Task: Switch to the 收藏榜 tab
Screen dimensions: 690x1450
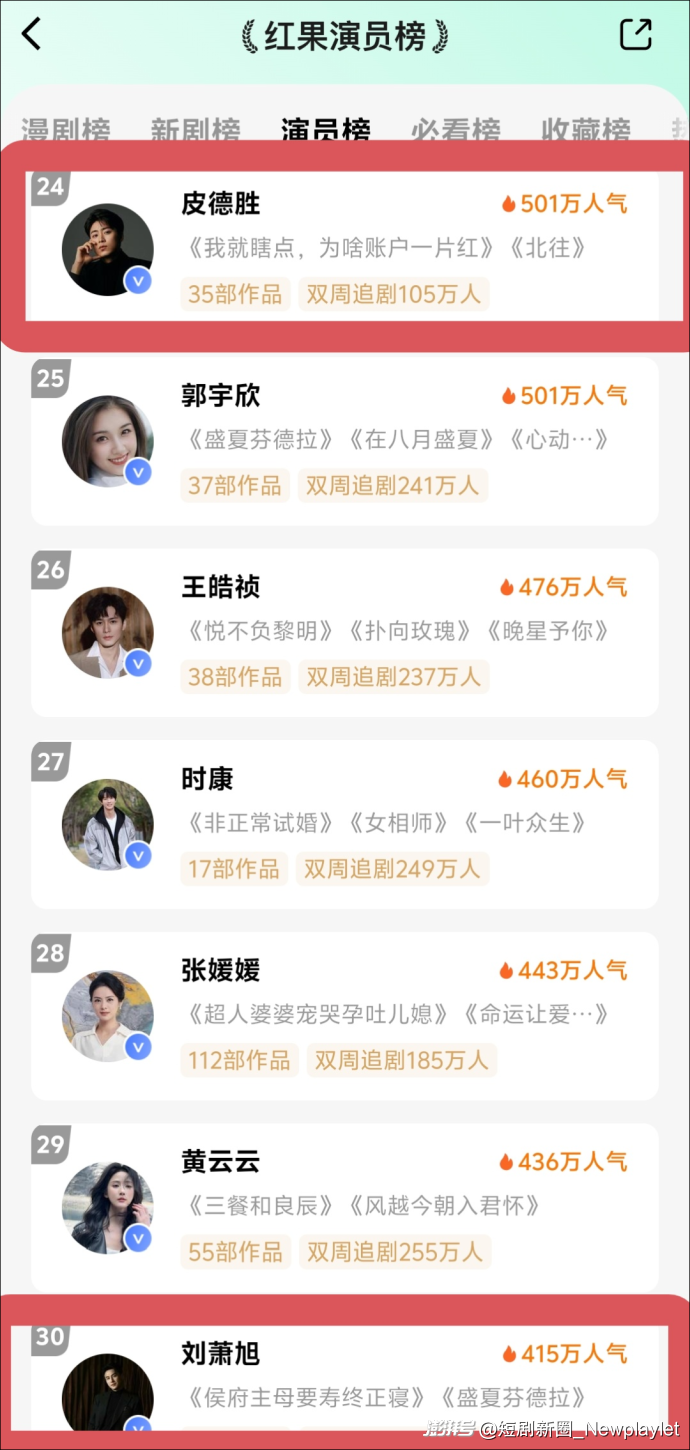Action: [585, 129]
